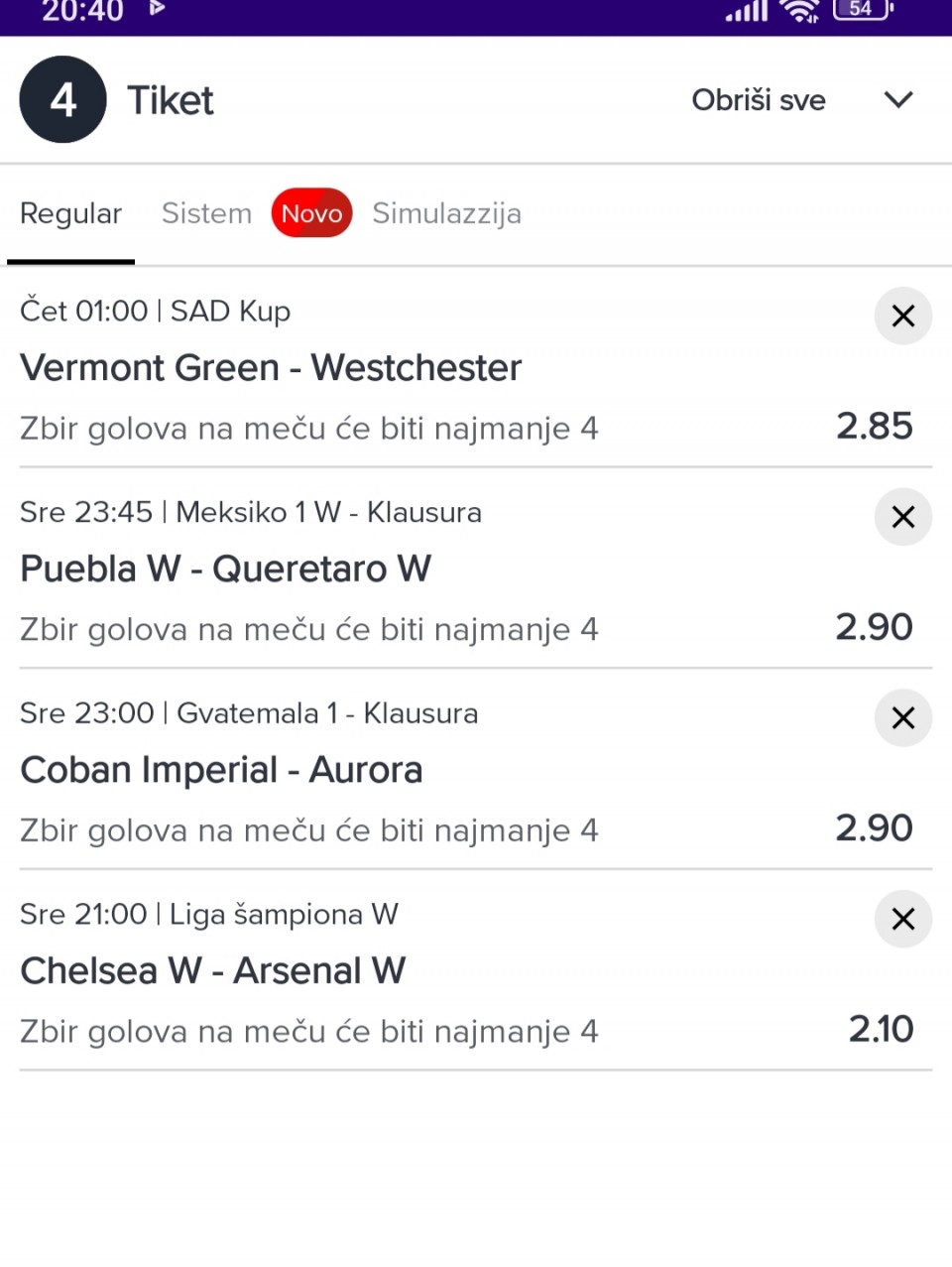Select the Regular tab

[x=70, y=214]
